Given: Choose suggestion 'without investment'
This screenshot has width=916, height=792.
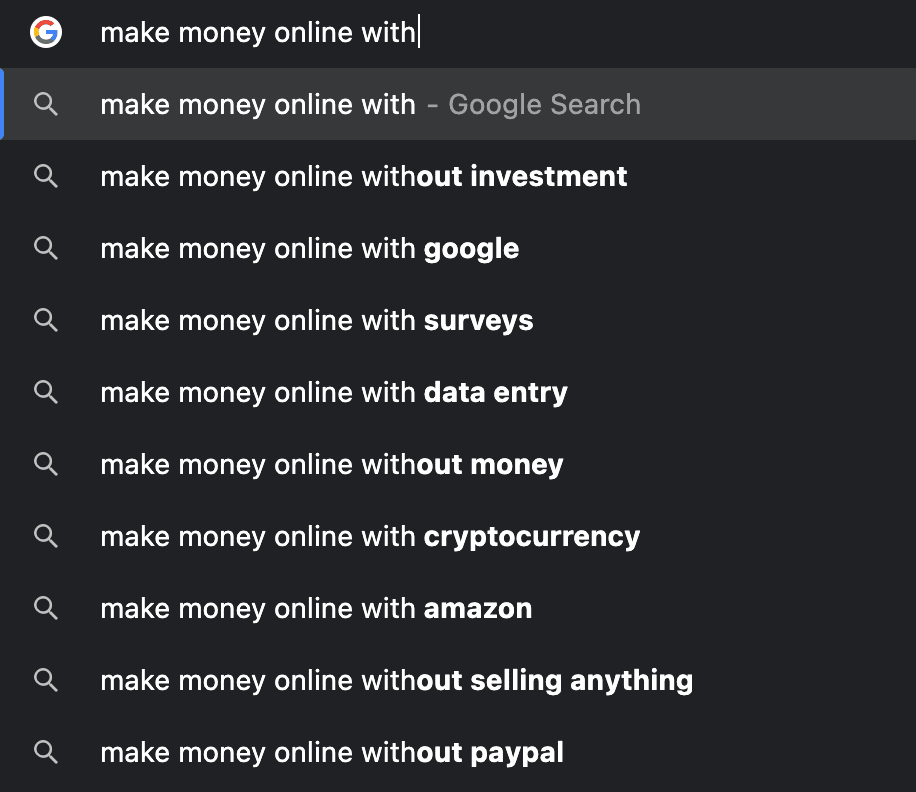Looking at the screenshot, I should coord(364,177).
